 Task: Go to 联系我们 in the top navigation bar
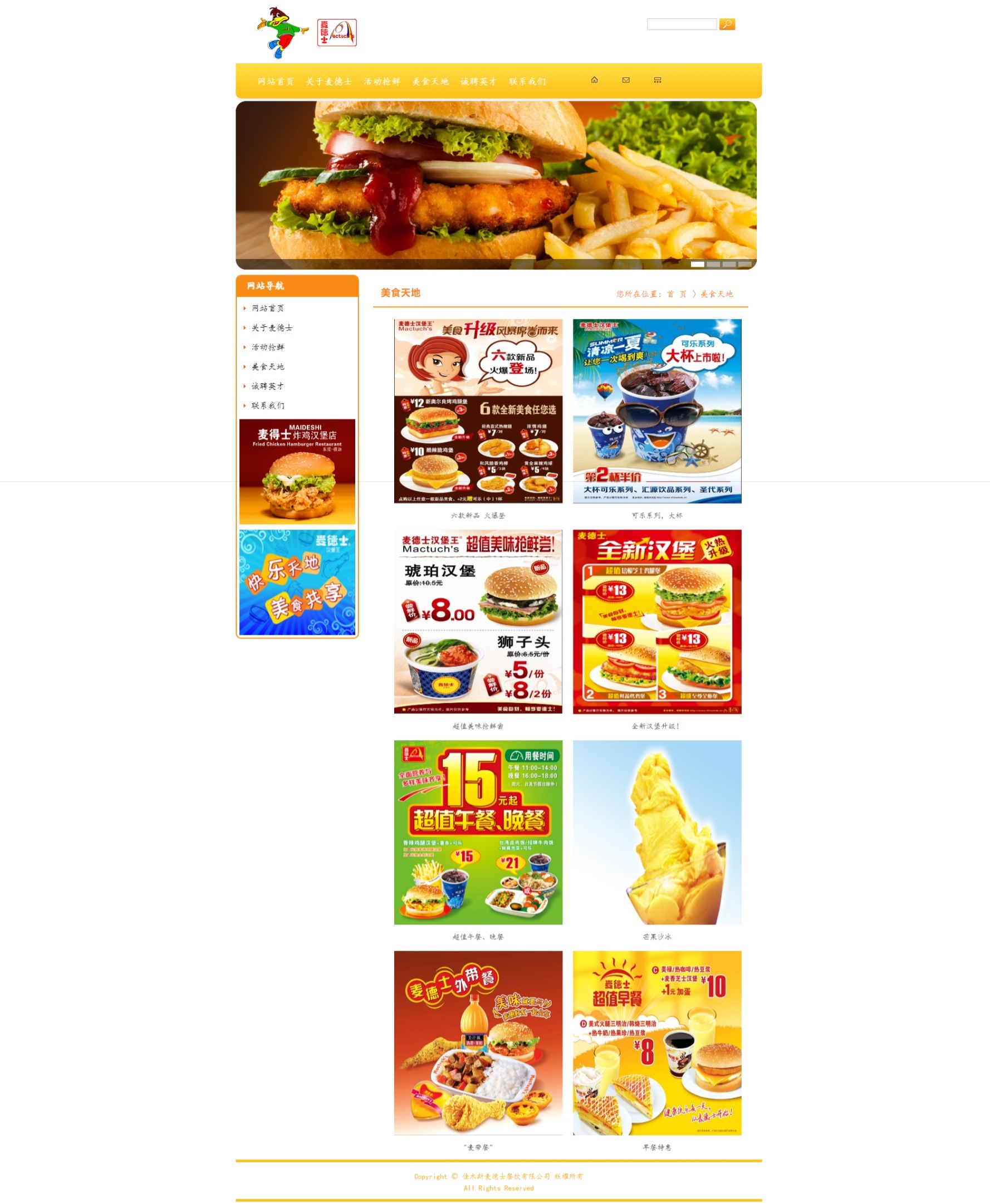(527, 81)
